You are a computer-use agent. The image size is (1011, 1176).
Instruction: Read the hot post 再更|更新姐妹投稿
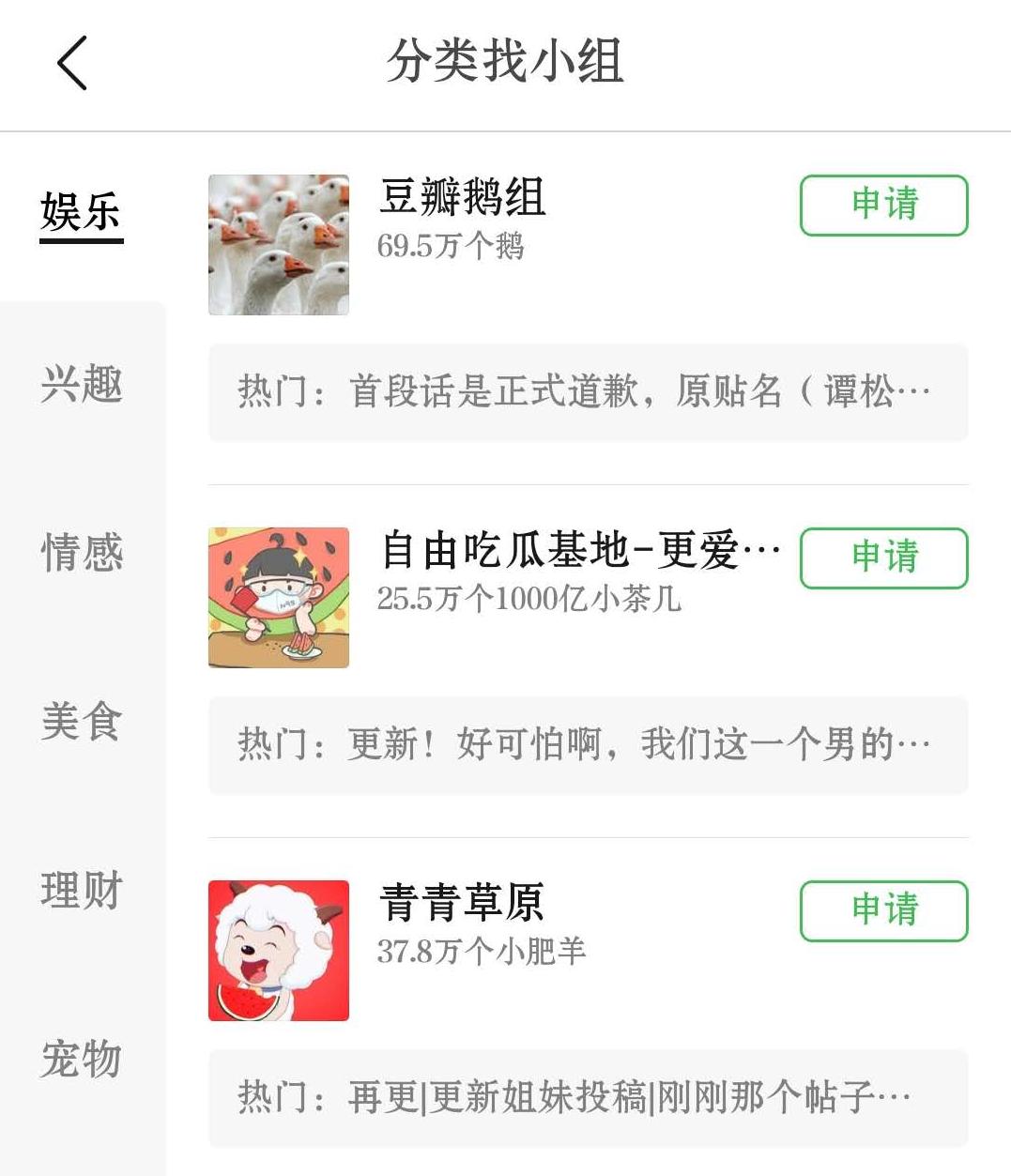tap(588, 1097)
